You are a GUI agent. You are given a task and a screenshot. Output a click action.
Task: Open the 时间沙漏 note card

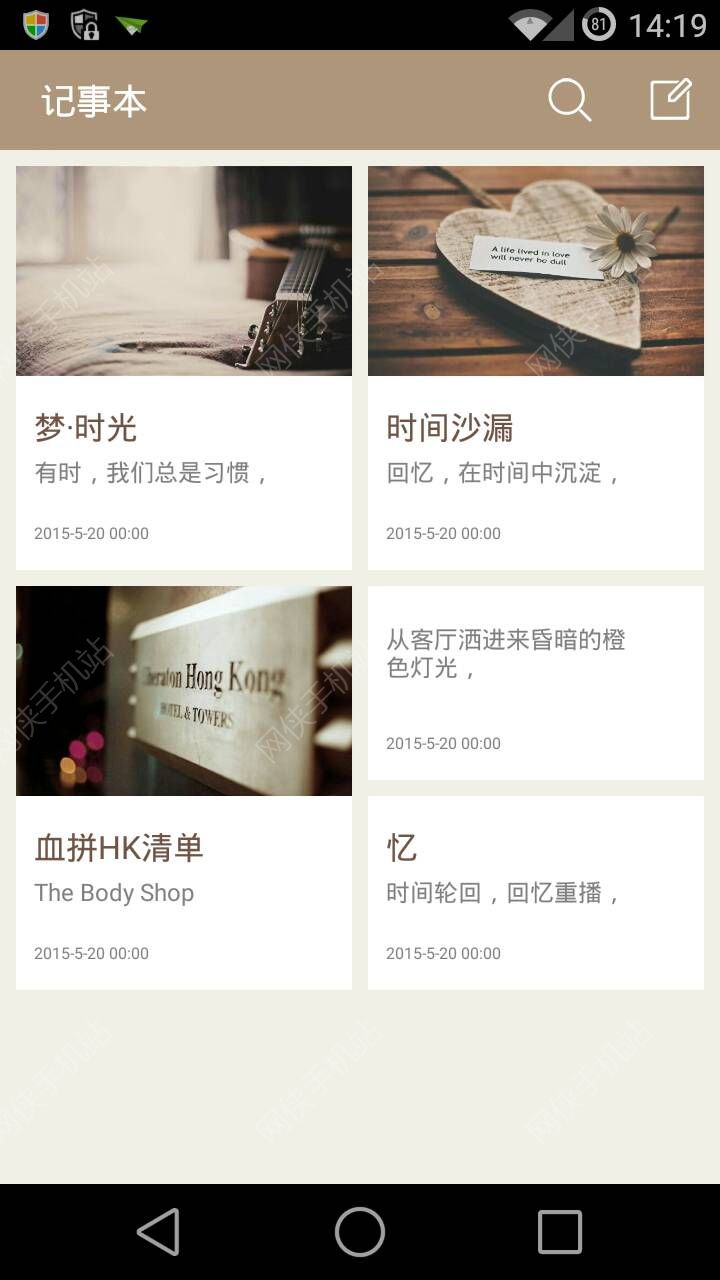pos(536,368)
